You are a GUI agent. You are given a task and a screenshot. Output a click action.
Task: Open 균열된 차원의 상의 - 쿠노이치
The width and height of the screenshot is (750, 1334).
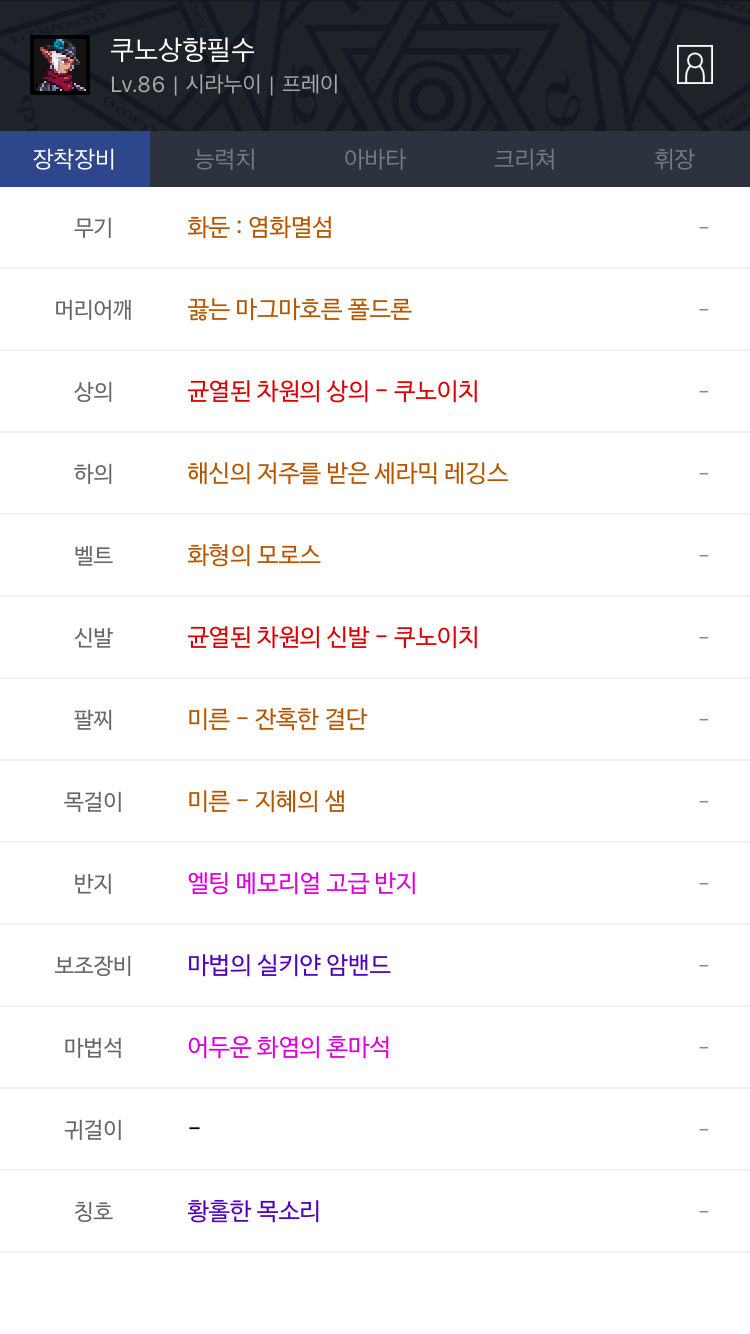pos(333,391)
